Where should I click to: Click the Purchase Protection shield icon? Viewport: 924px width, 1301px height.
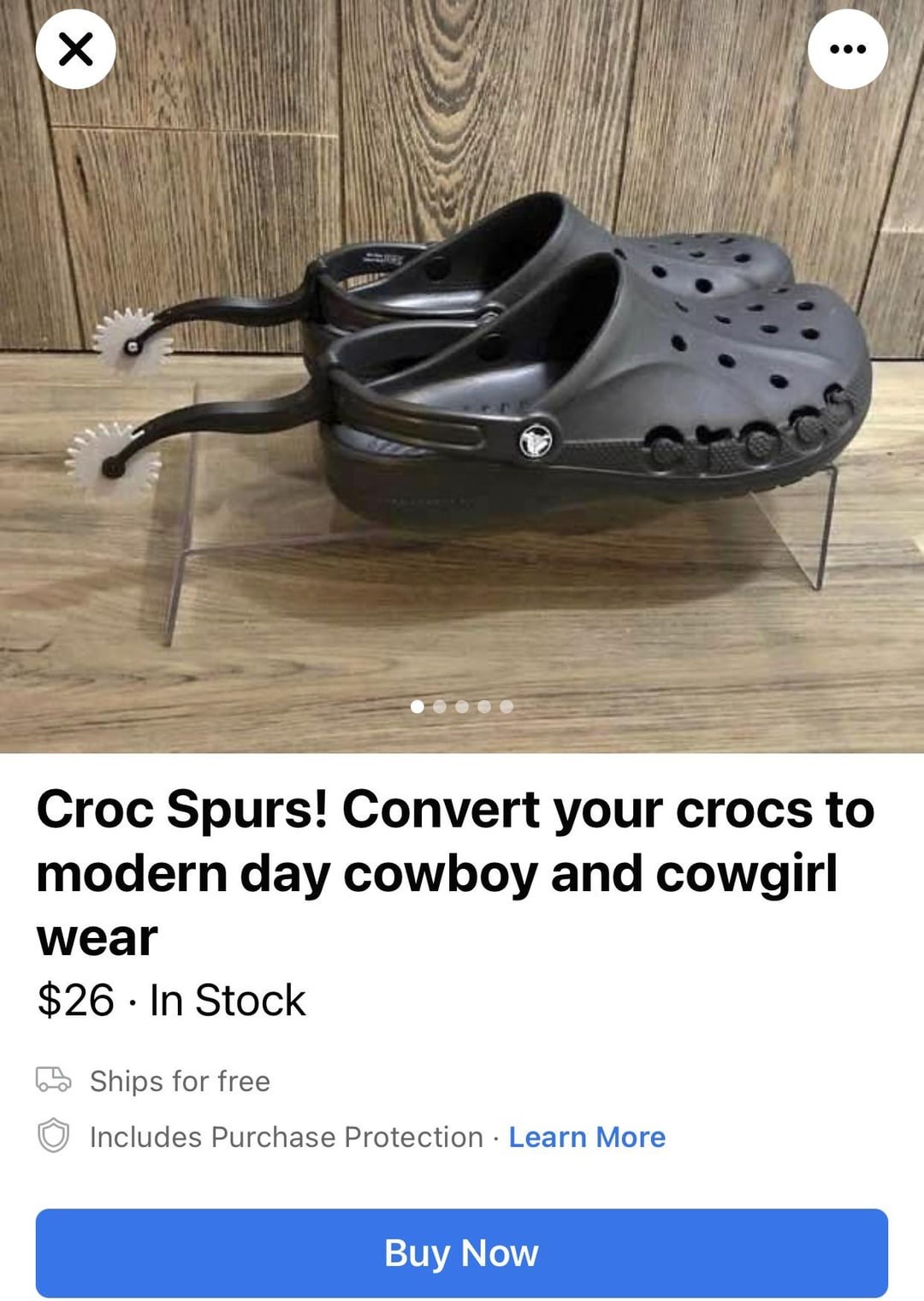tap(56, 1137)
